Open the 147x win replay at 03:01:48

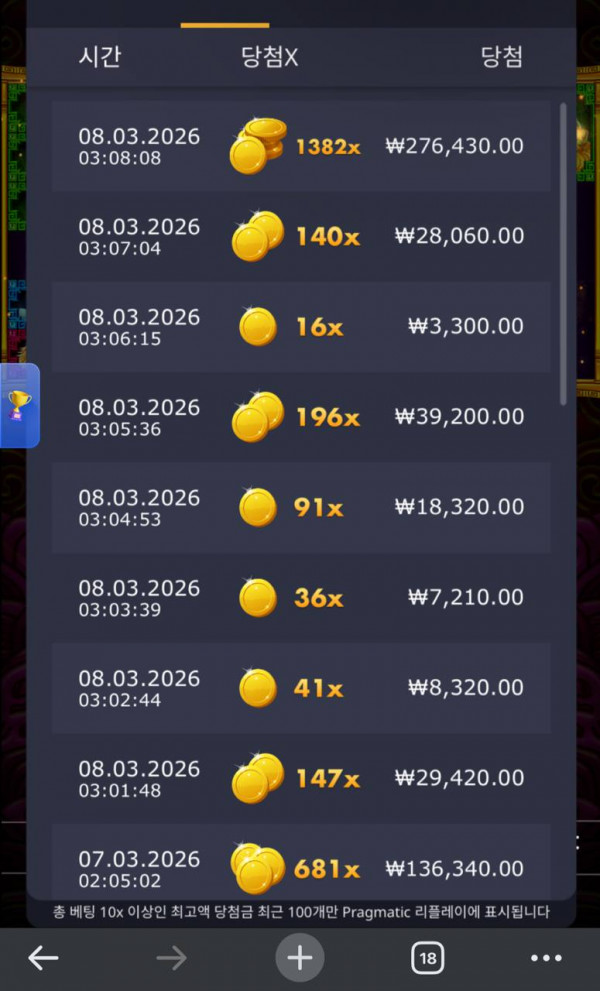[x=300, y=778]
